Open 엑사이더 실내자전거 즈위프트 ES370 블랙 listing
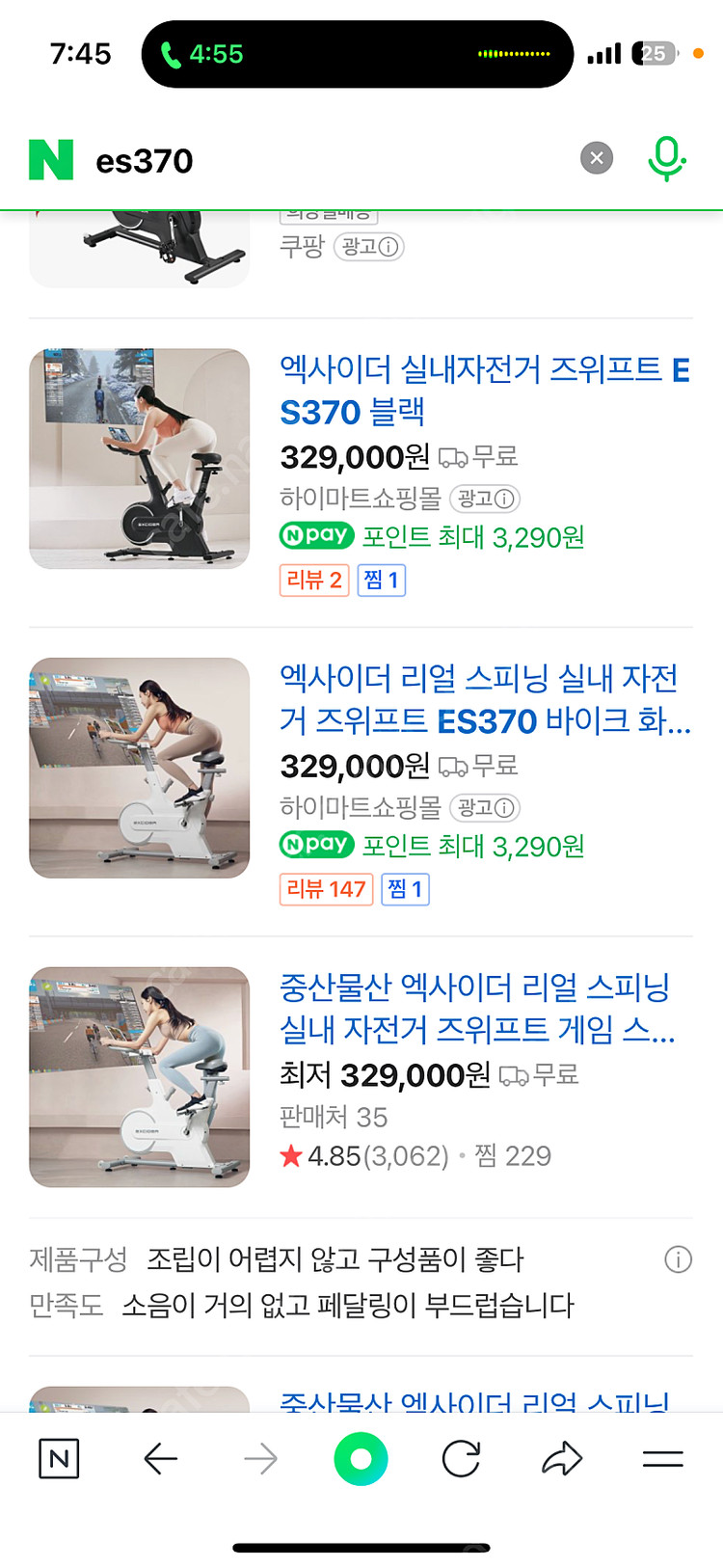Viewport: 723px width, 1568px height. tap(484, 391)
